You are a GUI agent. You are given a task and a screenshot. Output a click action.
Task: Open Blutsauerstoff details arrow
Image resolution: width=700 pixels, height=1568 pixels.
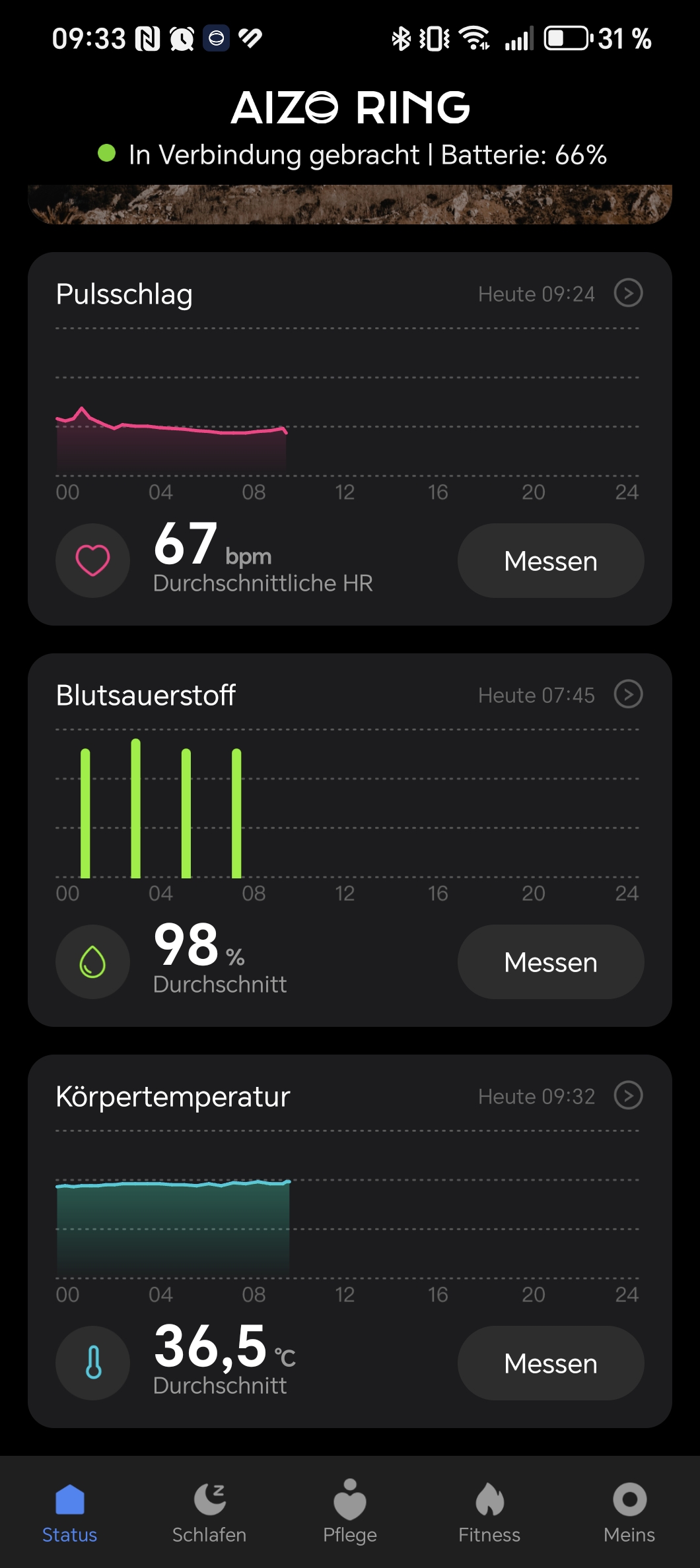628,694
